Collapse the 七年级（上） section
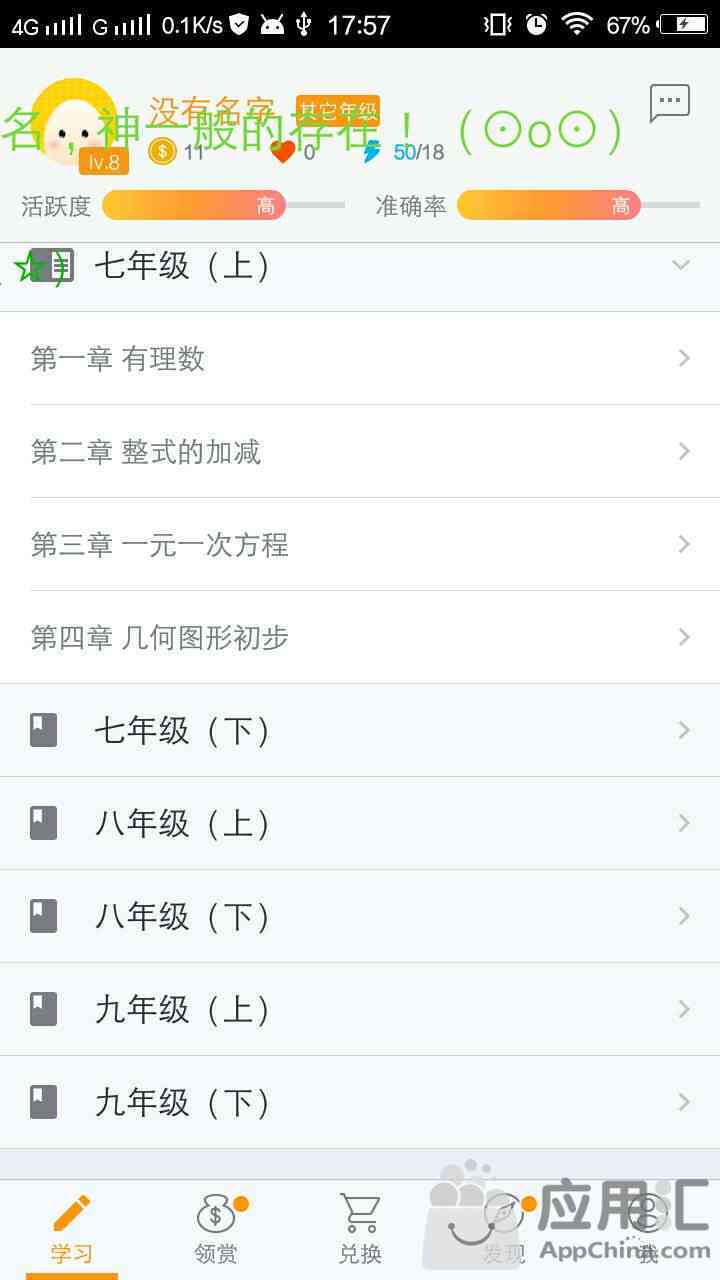720x1280 pixels. (360, 266)
